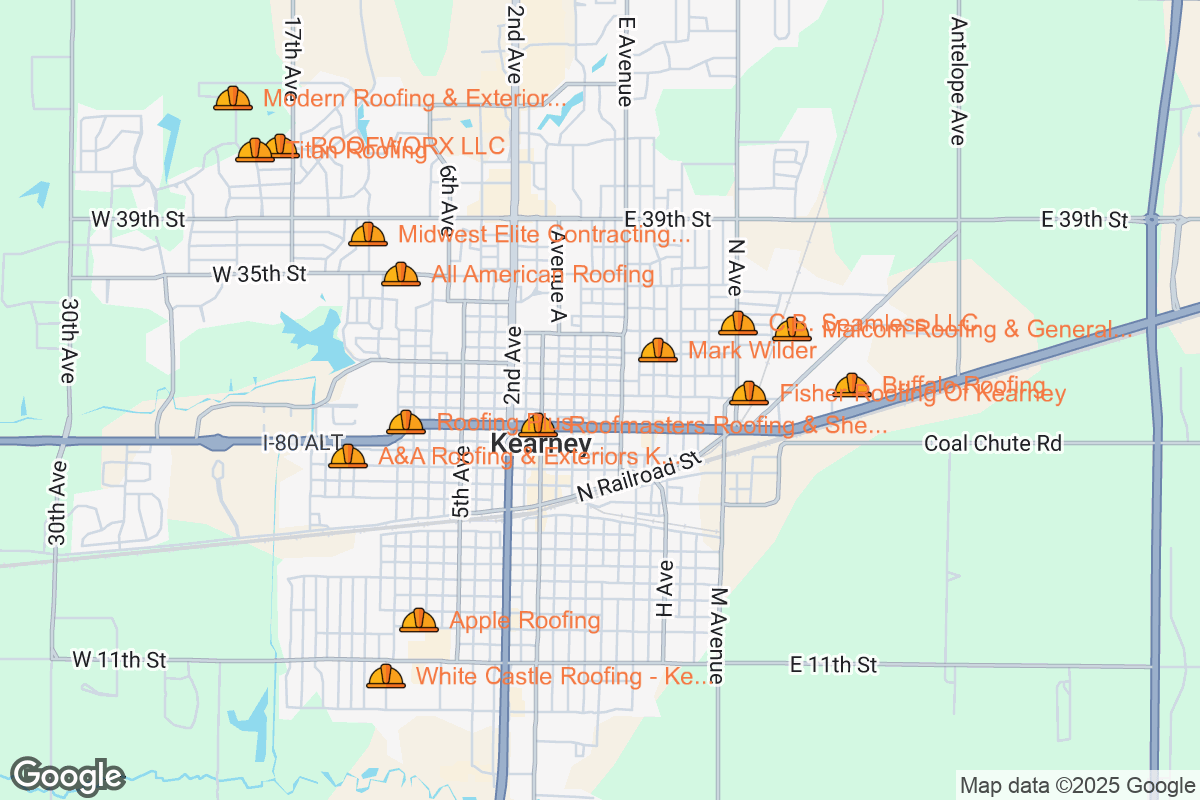Select the All American Roofing pin

(401, 274)
